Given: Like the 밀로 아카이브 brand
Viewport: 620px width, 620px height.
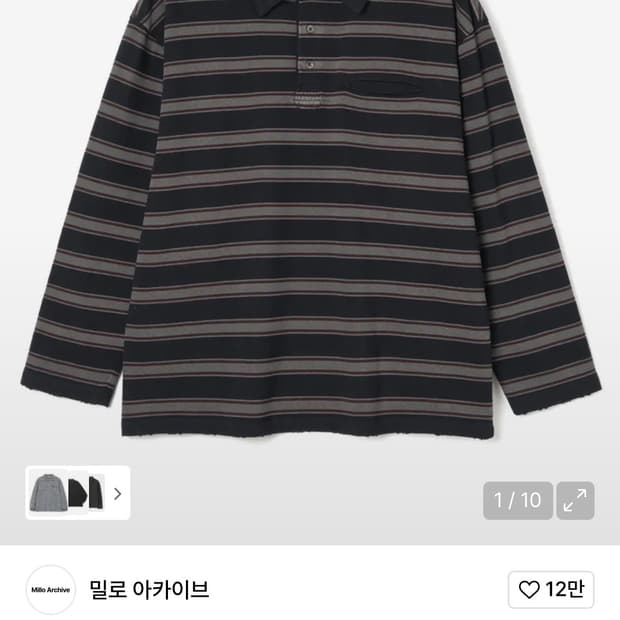Looking at the screenshot, I should (551, 590).
